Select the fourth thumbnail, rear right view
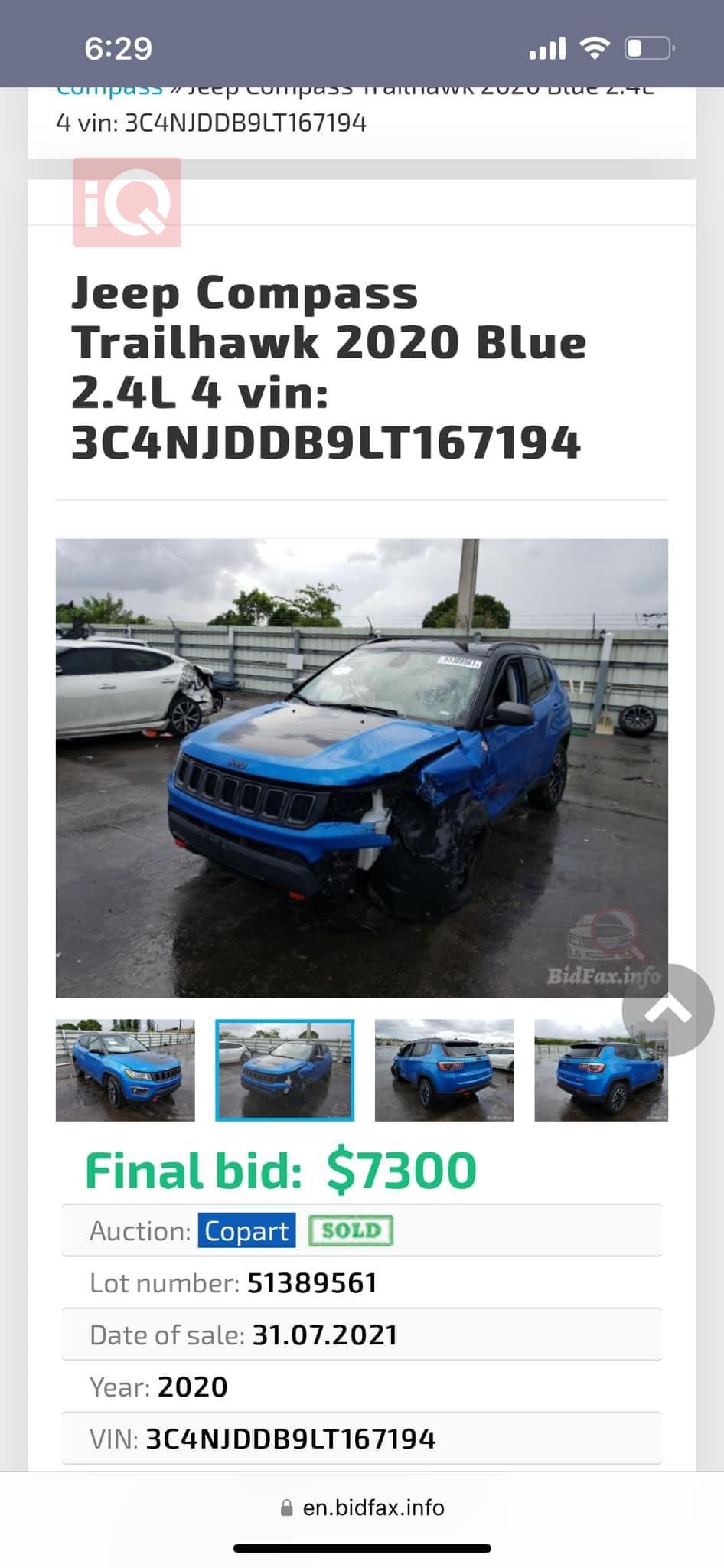This screenshot has width=724, height=1568. pyautogui.click(x=601, y=1070)
